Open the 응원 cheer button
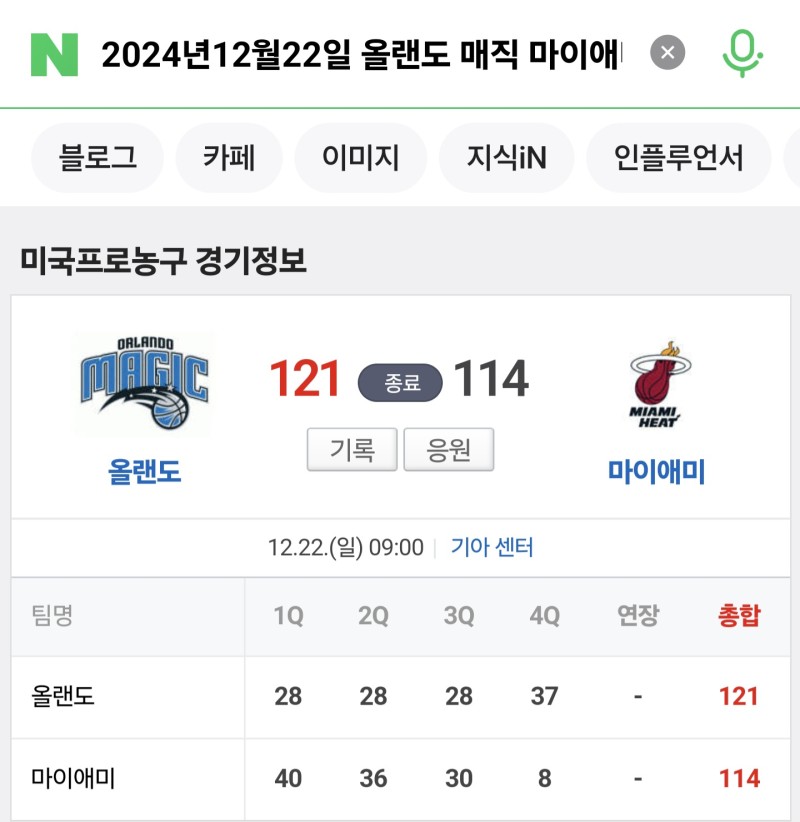 (x=448, y=450)
